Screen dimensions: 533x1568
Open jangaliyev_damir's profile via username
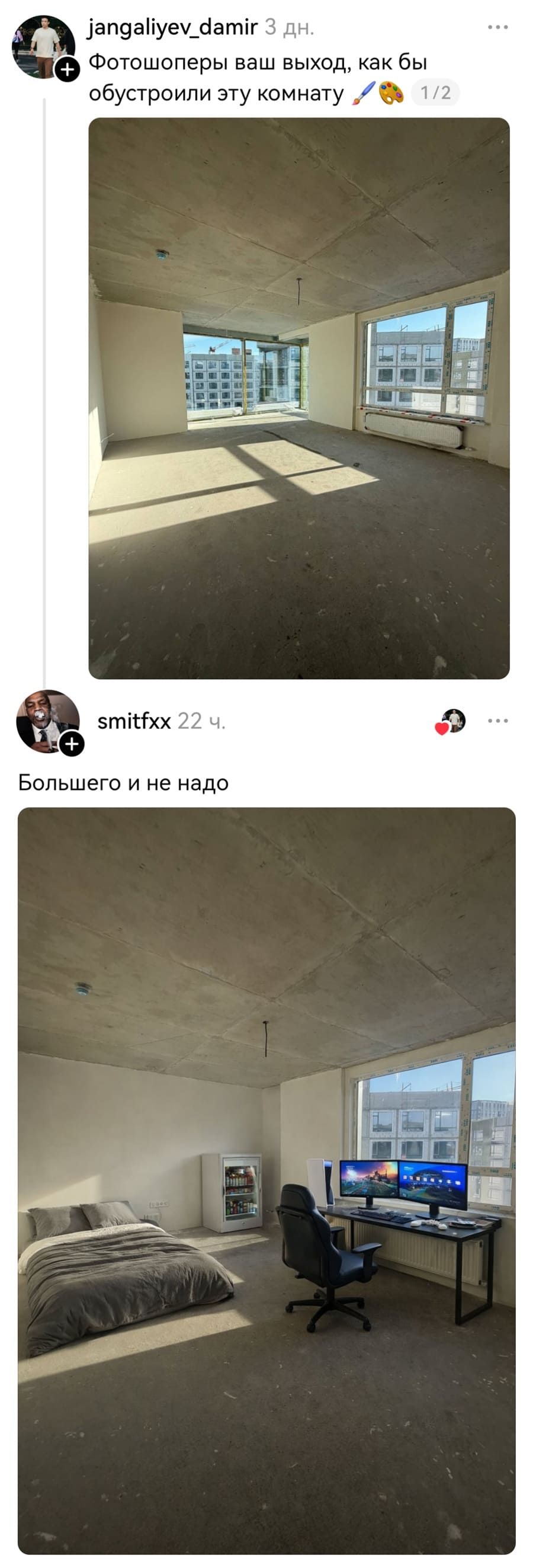tap(172, 27)
